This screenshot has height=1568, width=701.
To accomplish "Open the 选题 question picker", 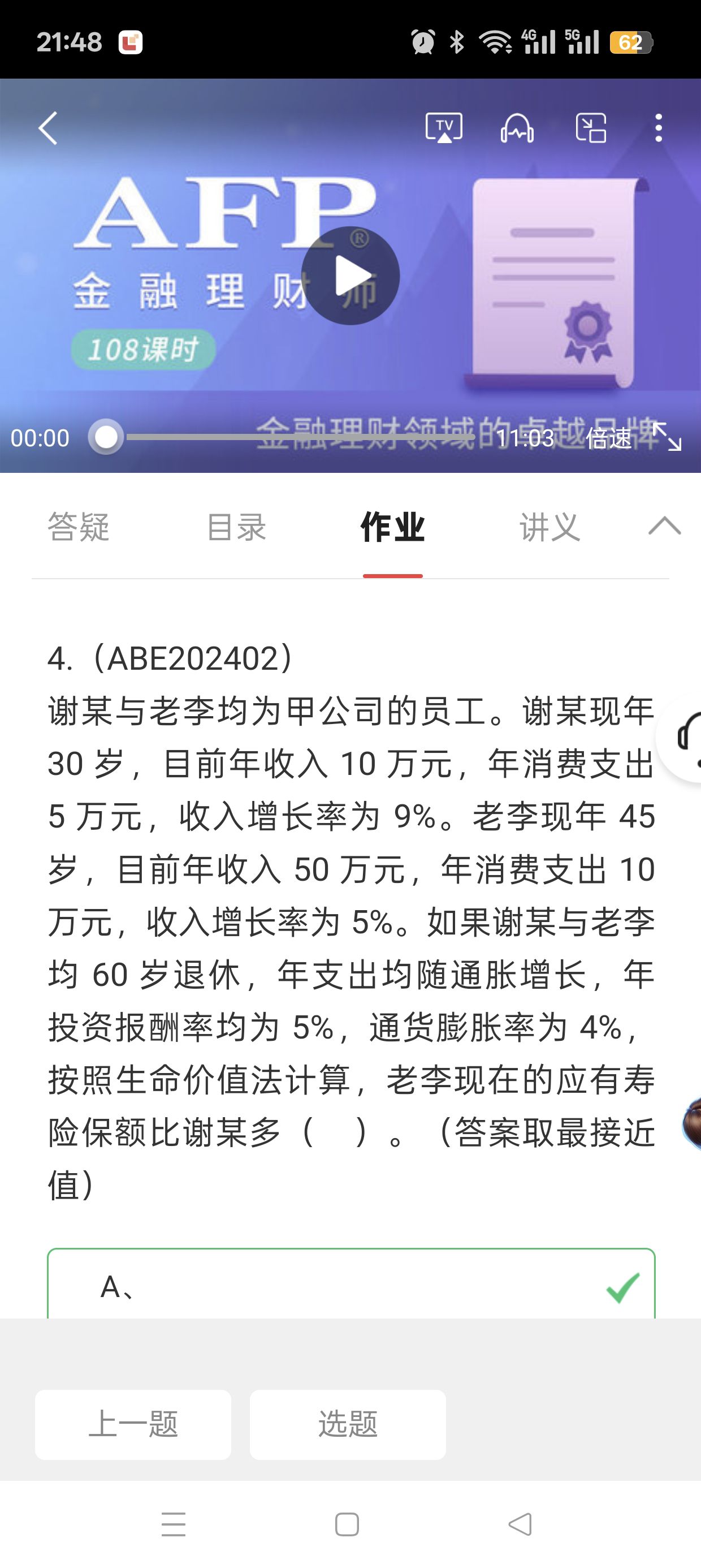I will (348, 1424).
